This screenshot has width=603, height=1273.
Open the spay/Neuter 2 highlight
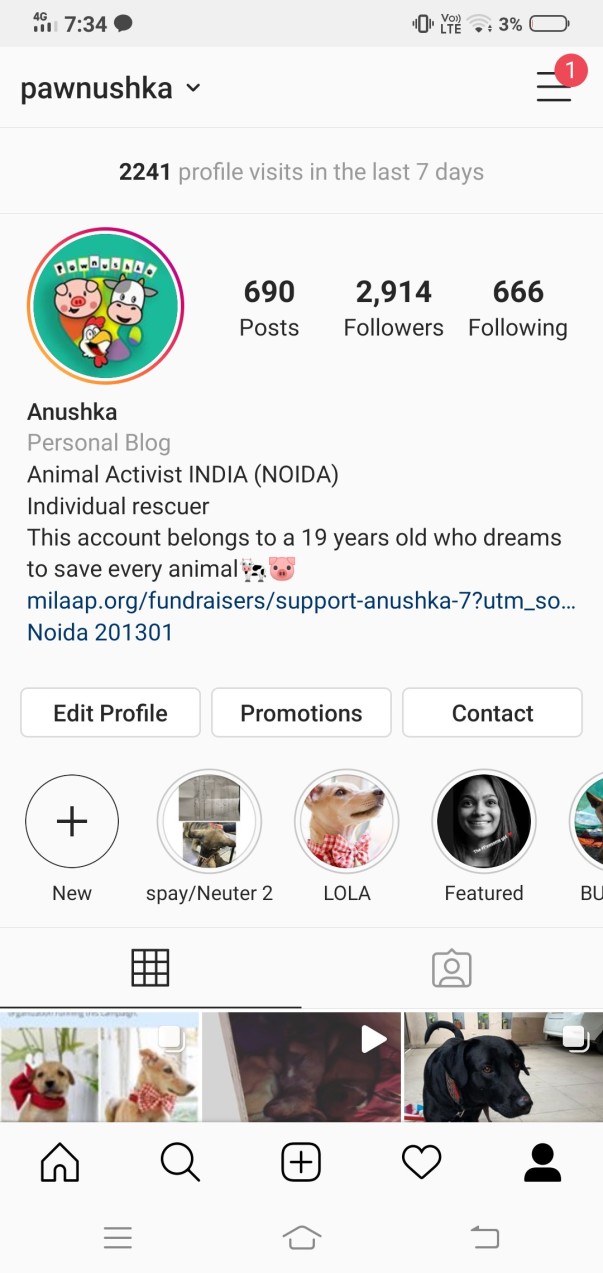click(x=209, y=823)
